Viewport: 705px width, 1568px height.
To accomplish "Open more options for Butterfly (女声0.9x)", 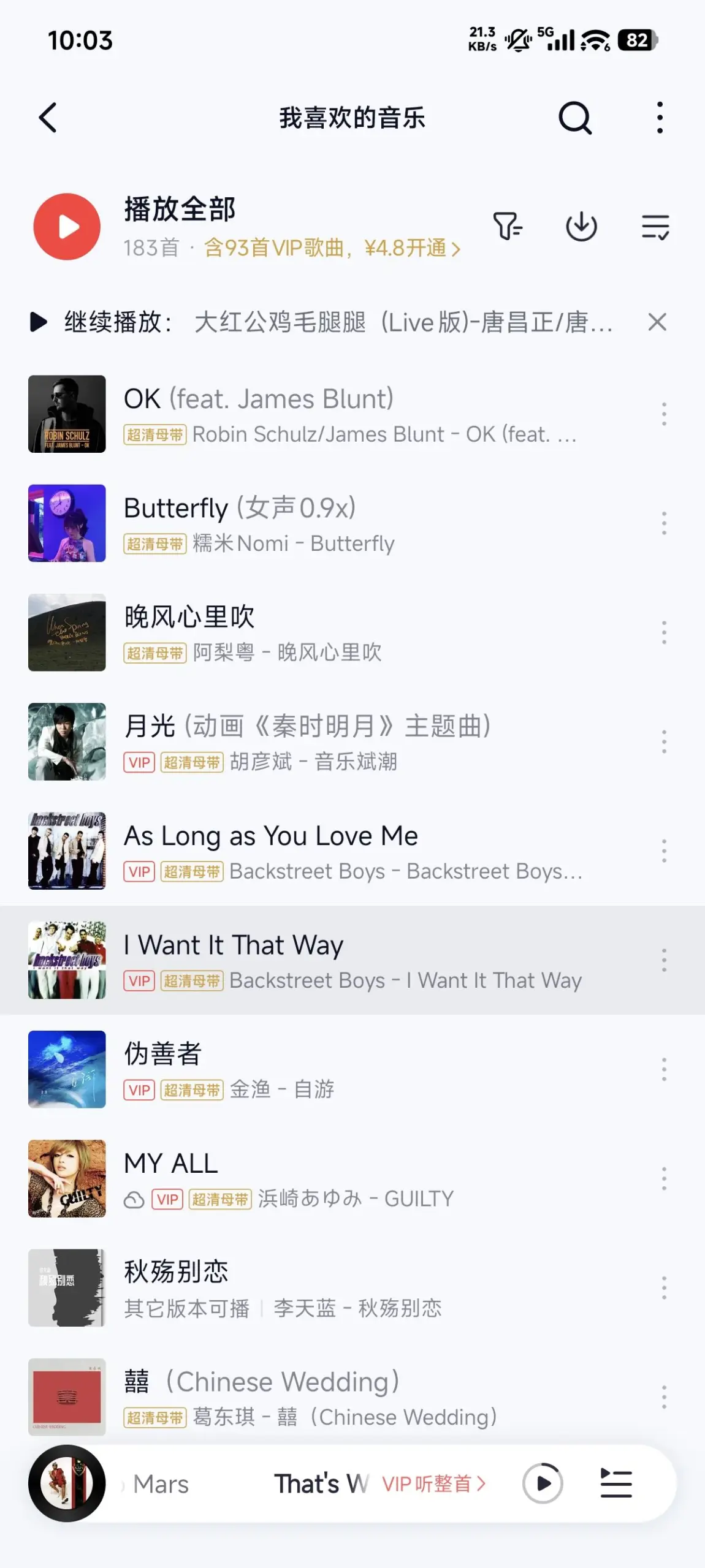I will 663,523.
